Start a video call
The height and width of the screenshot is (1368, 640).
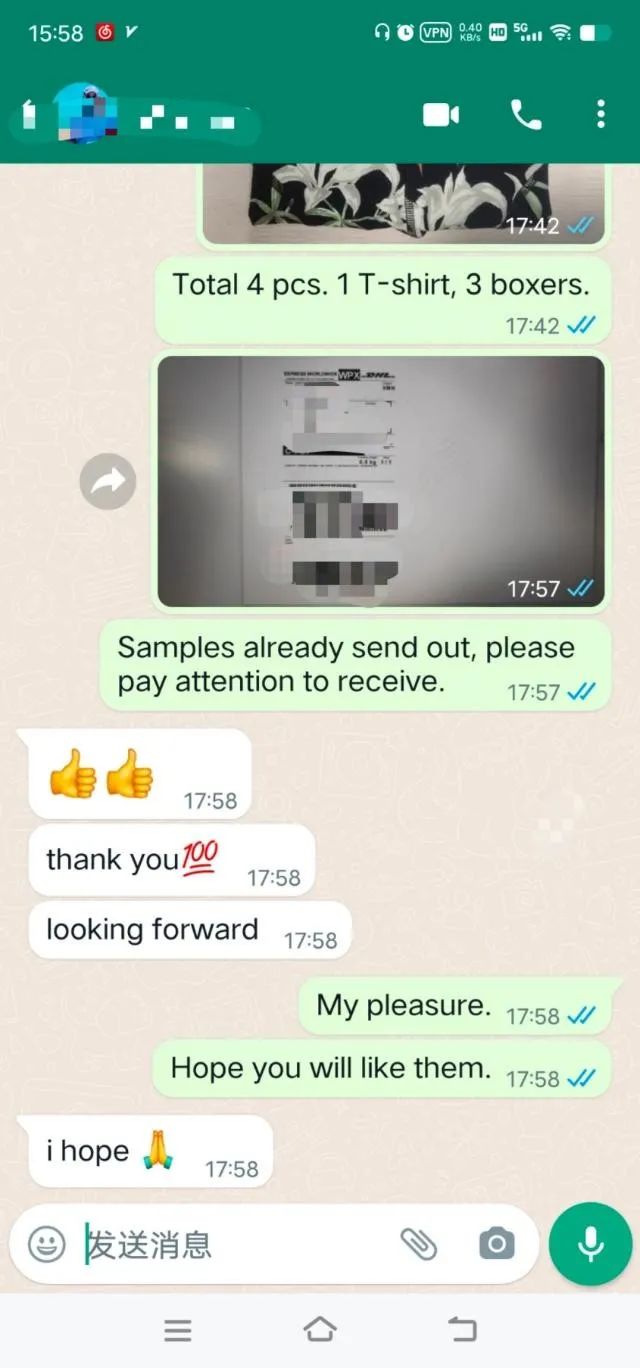(441, 114)
